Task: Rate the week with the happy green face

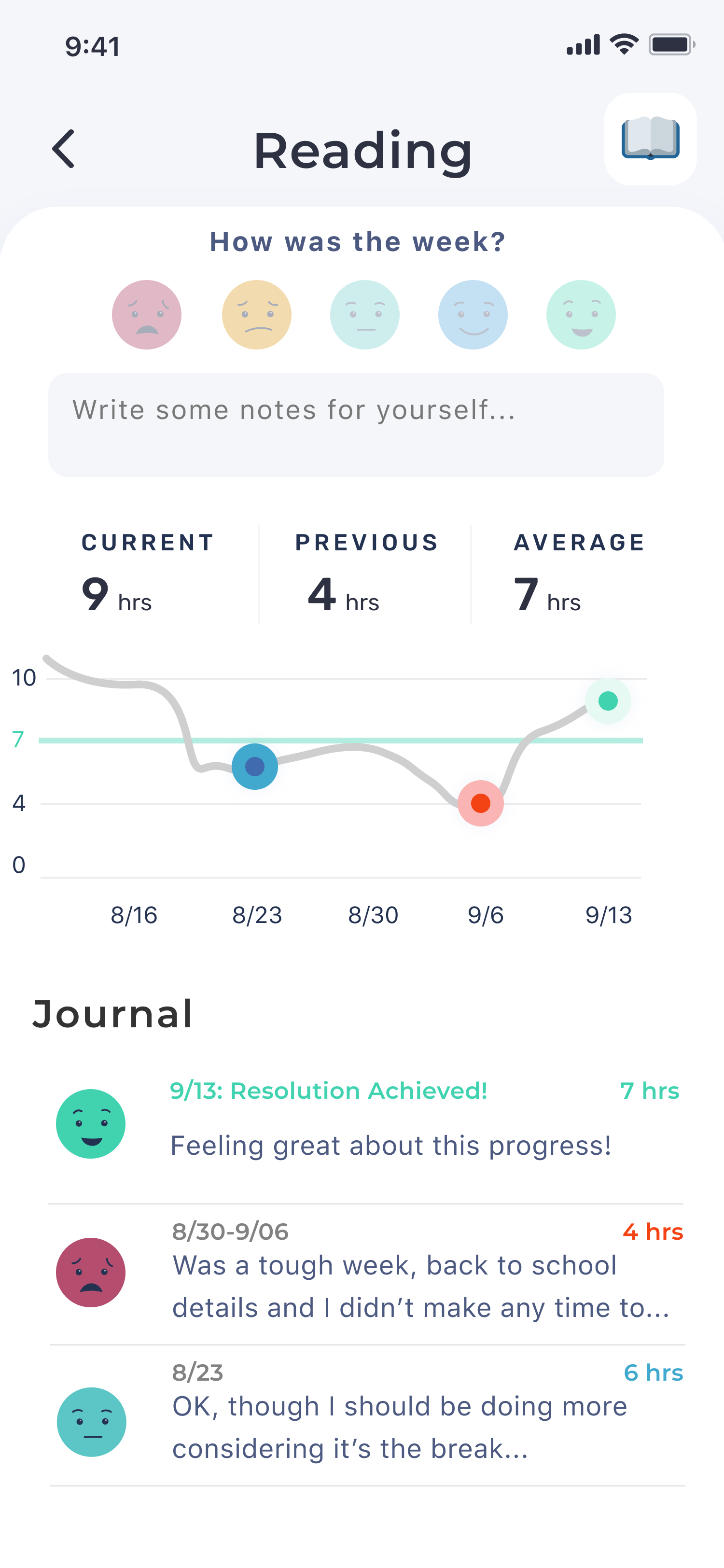Action: coord(581,315)
